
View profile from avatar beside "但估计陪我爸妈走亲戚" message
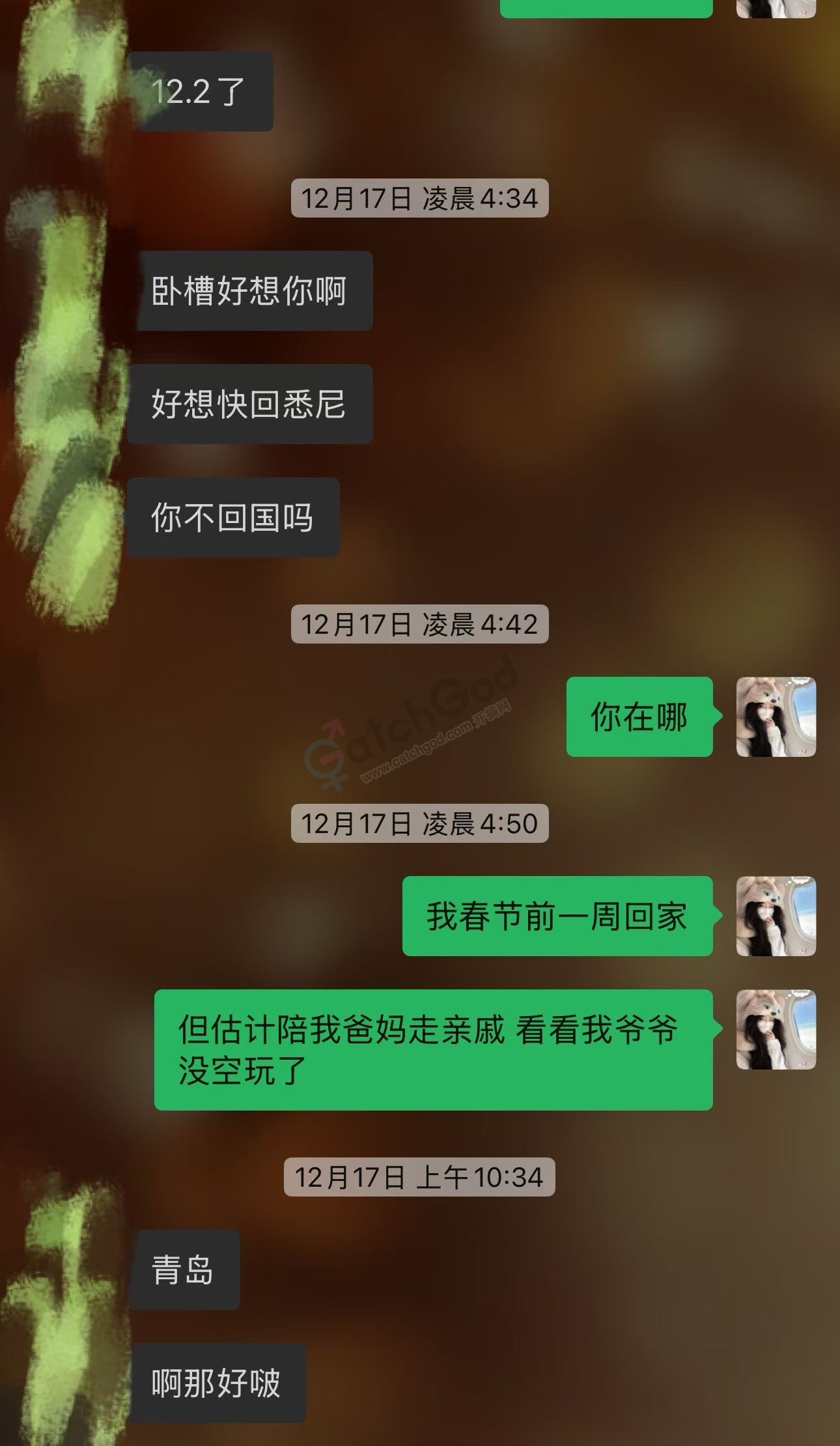[x=776, y=1029]
